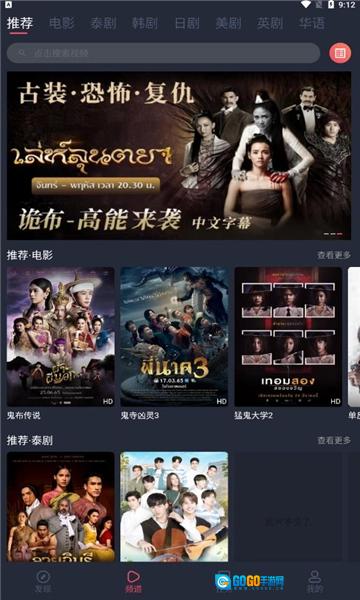
Task: Switch to the 韩剧 tab
Action: click(x=145, y=24)
